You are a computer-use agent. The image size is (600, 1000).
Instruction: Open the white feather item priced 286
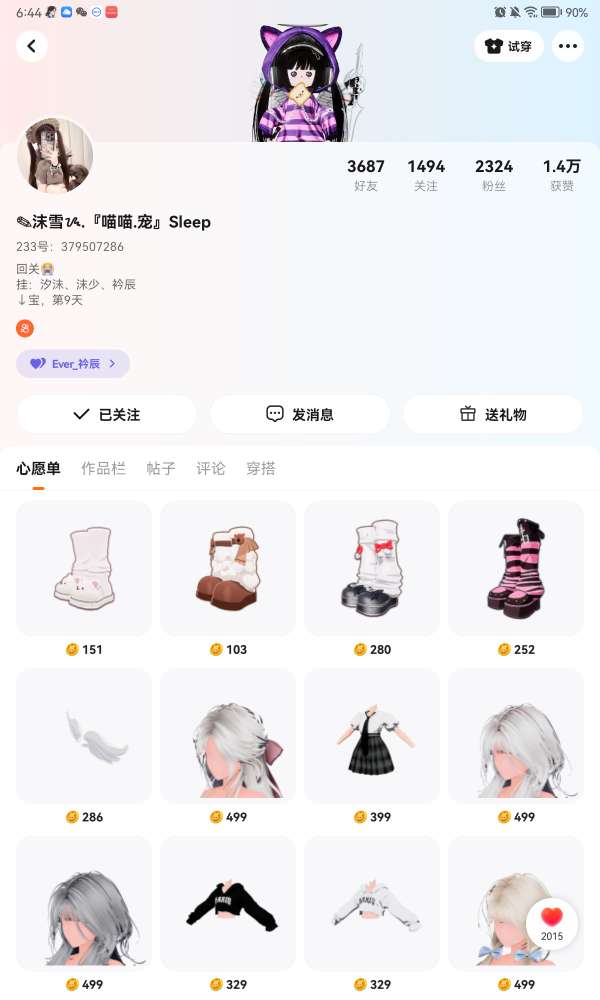click(84, 736)
